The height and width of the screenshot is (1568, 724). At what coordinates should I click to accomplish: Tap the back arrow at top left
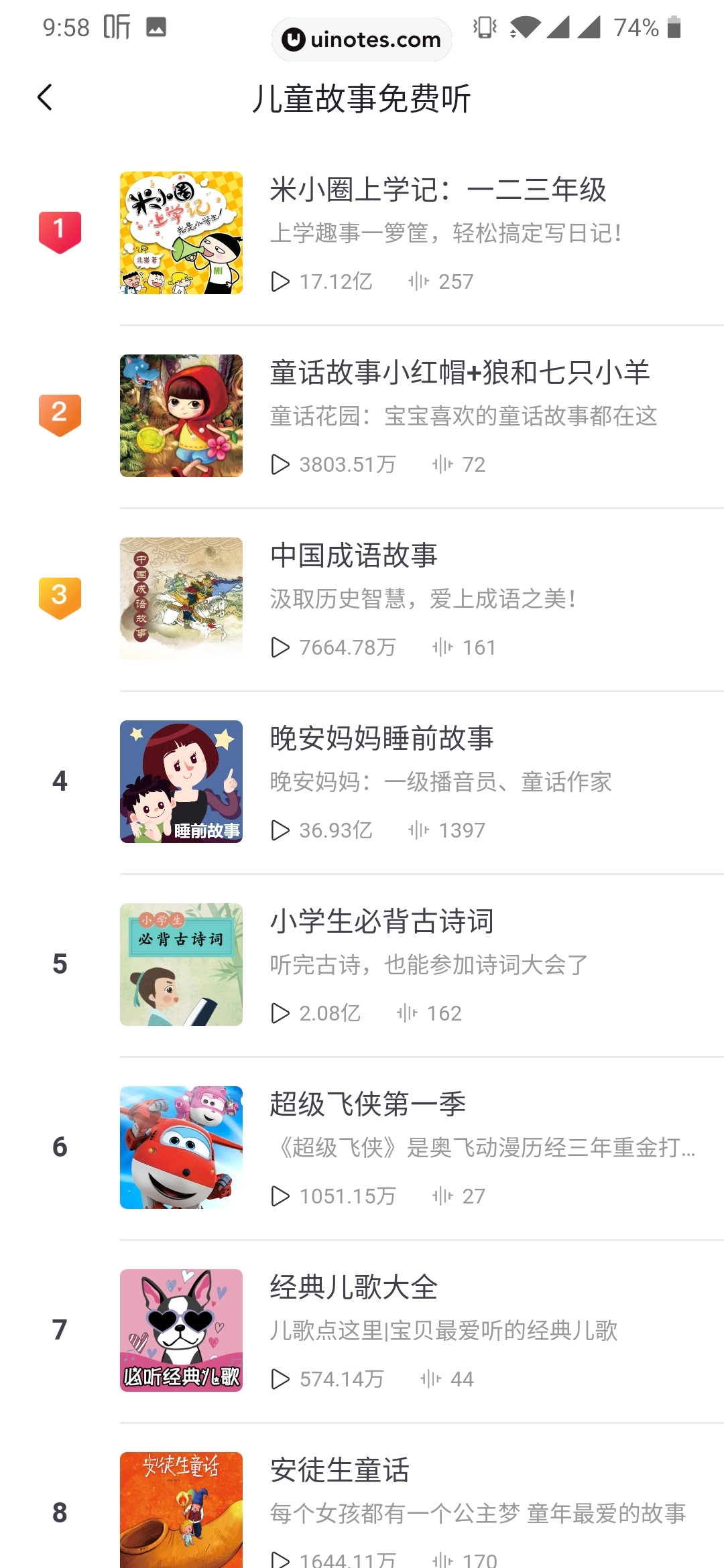pos(46,97)
